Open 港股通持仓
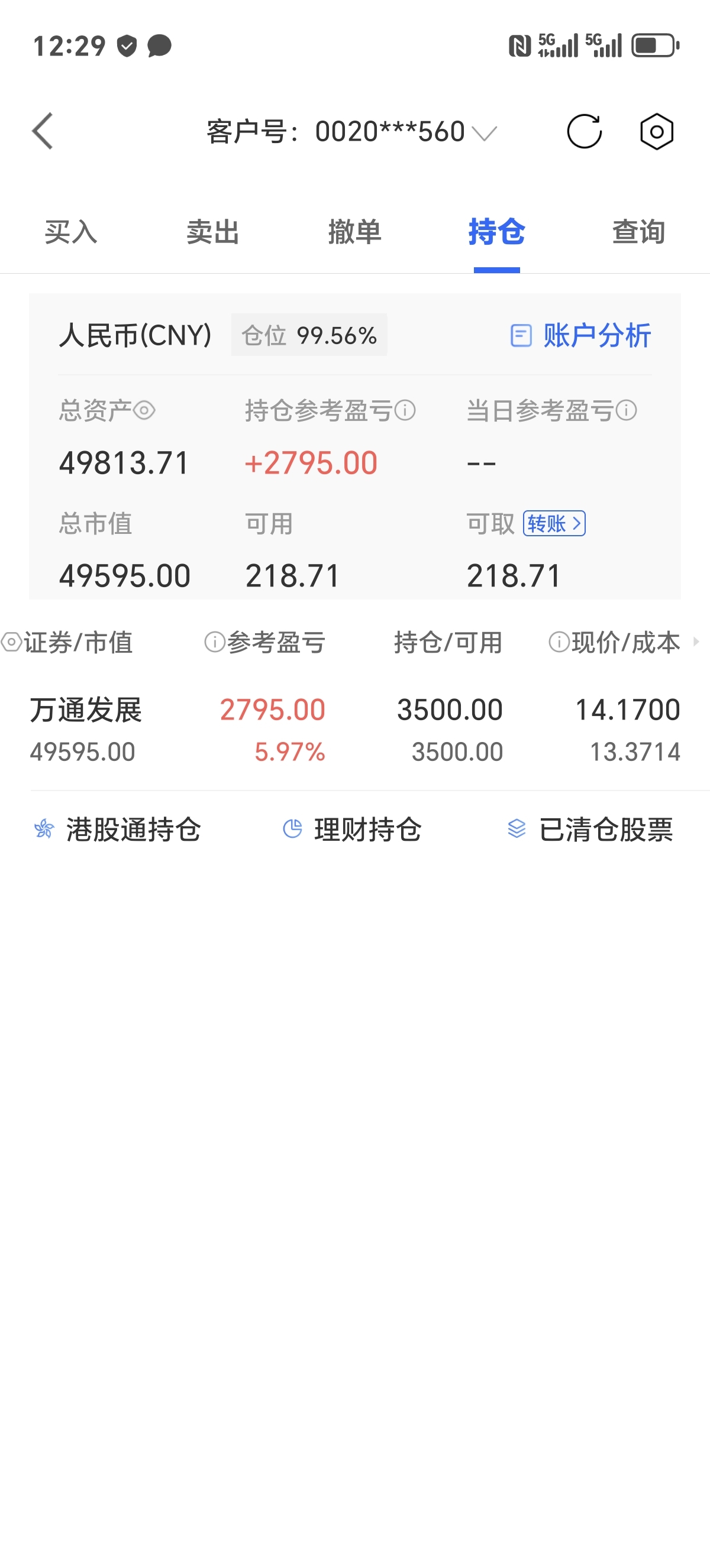The width and height of the screenshot is (710, 1568). point(117,829)
